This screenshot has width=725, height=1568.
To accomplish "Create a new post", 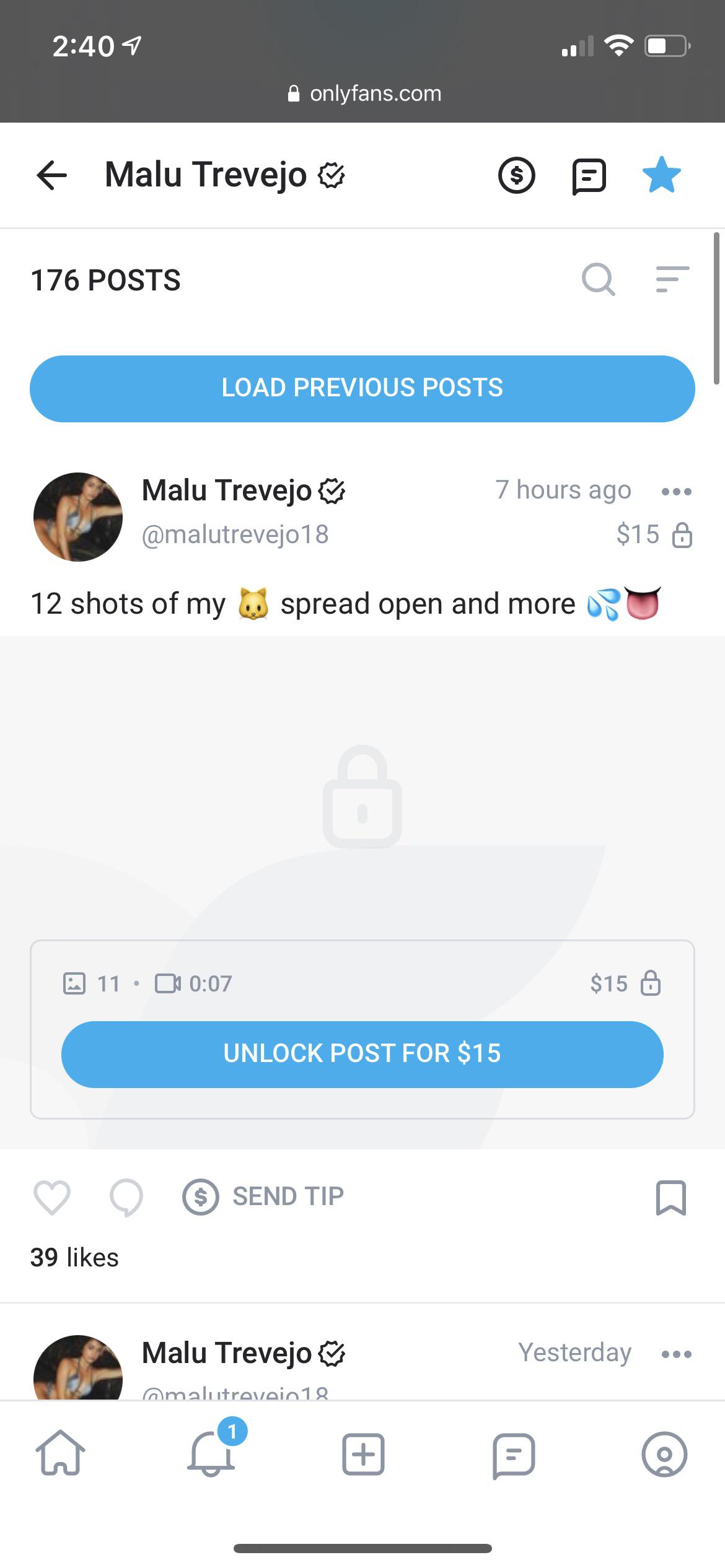I will (363, 1453).
